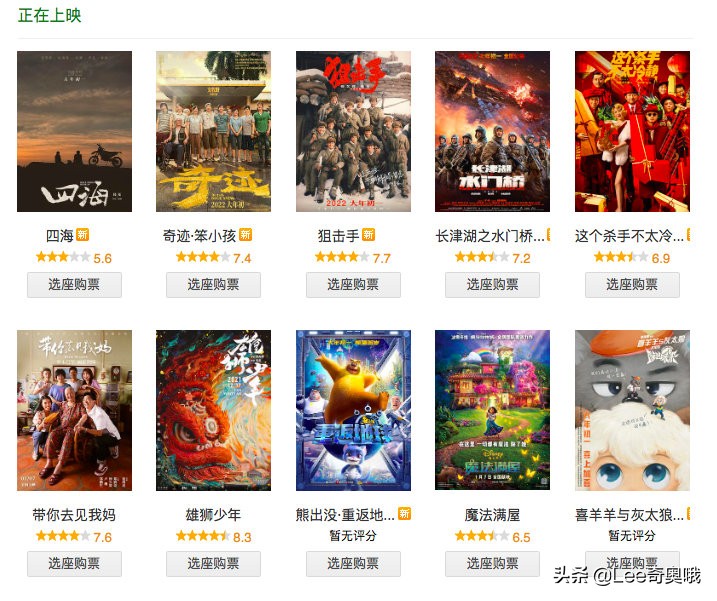
Task: Select seats for 这个杀手不太冷静
Action: click(x=632, y=284)
